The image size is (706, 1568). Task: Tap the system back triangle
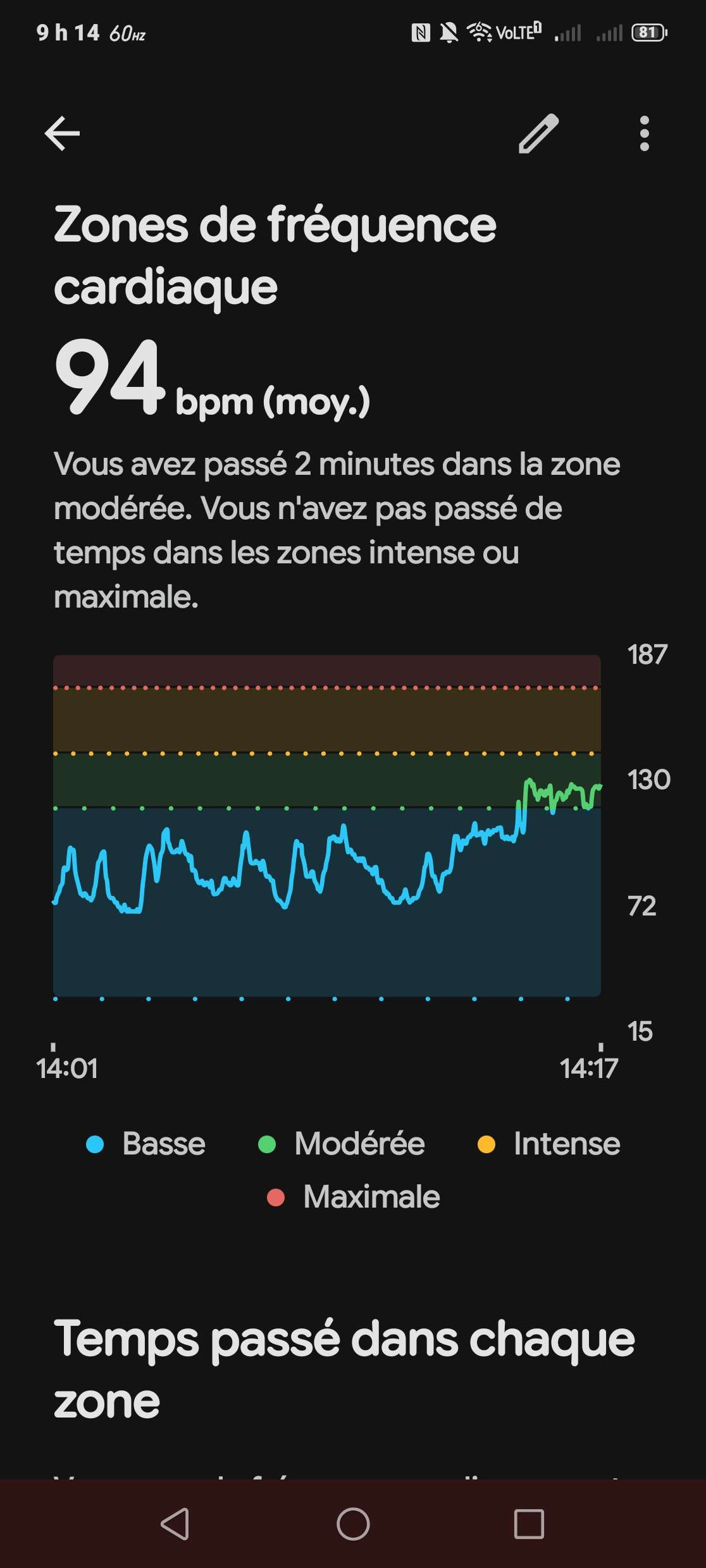[x=175, y=1524]
